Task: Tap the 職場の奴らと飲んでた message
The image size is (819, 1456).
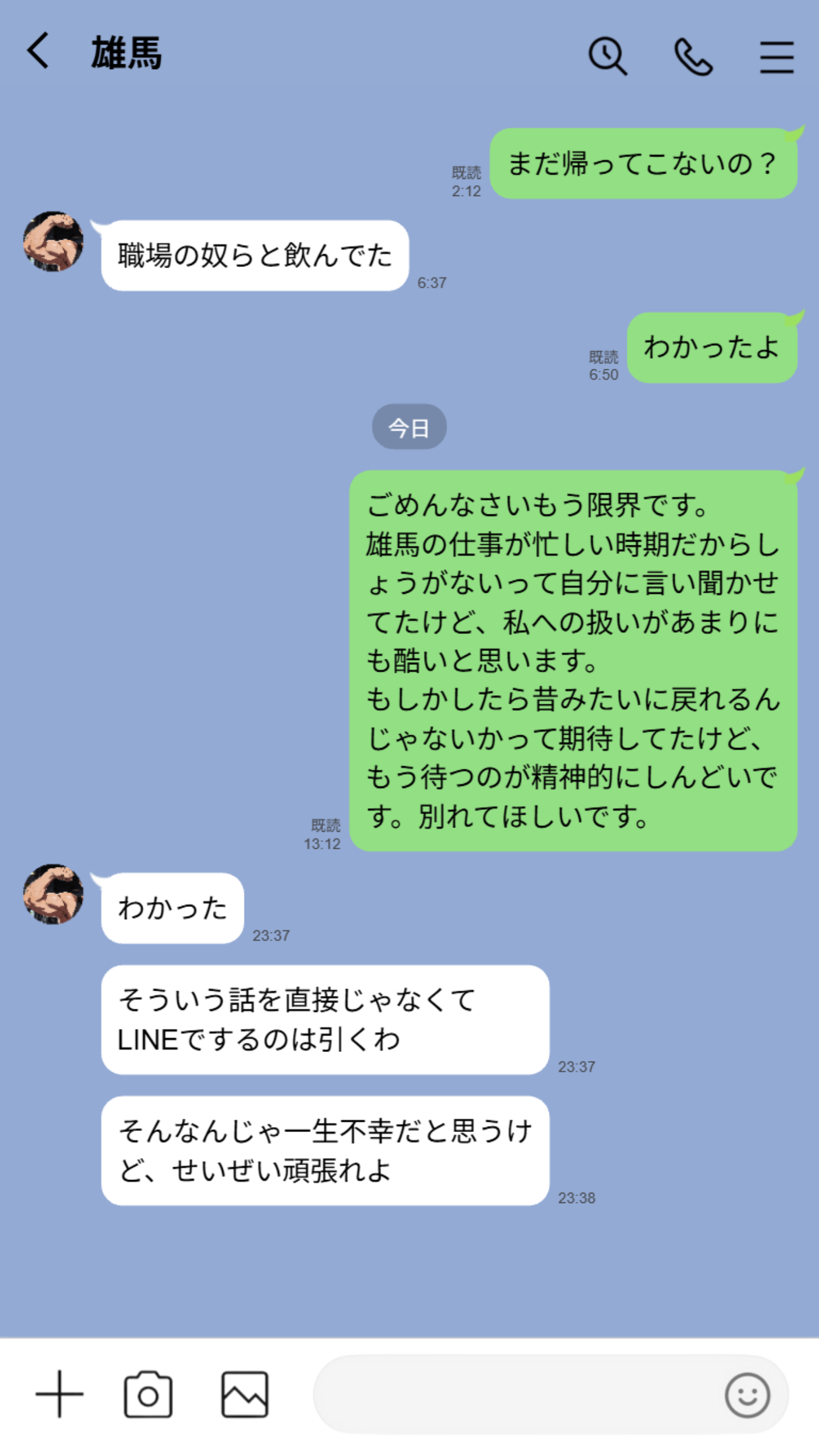Action: click(x=255, y=255)
